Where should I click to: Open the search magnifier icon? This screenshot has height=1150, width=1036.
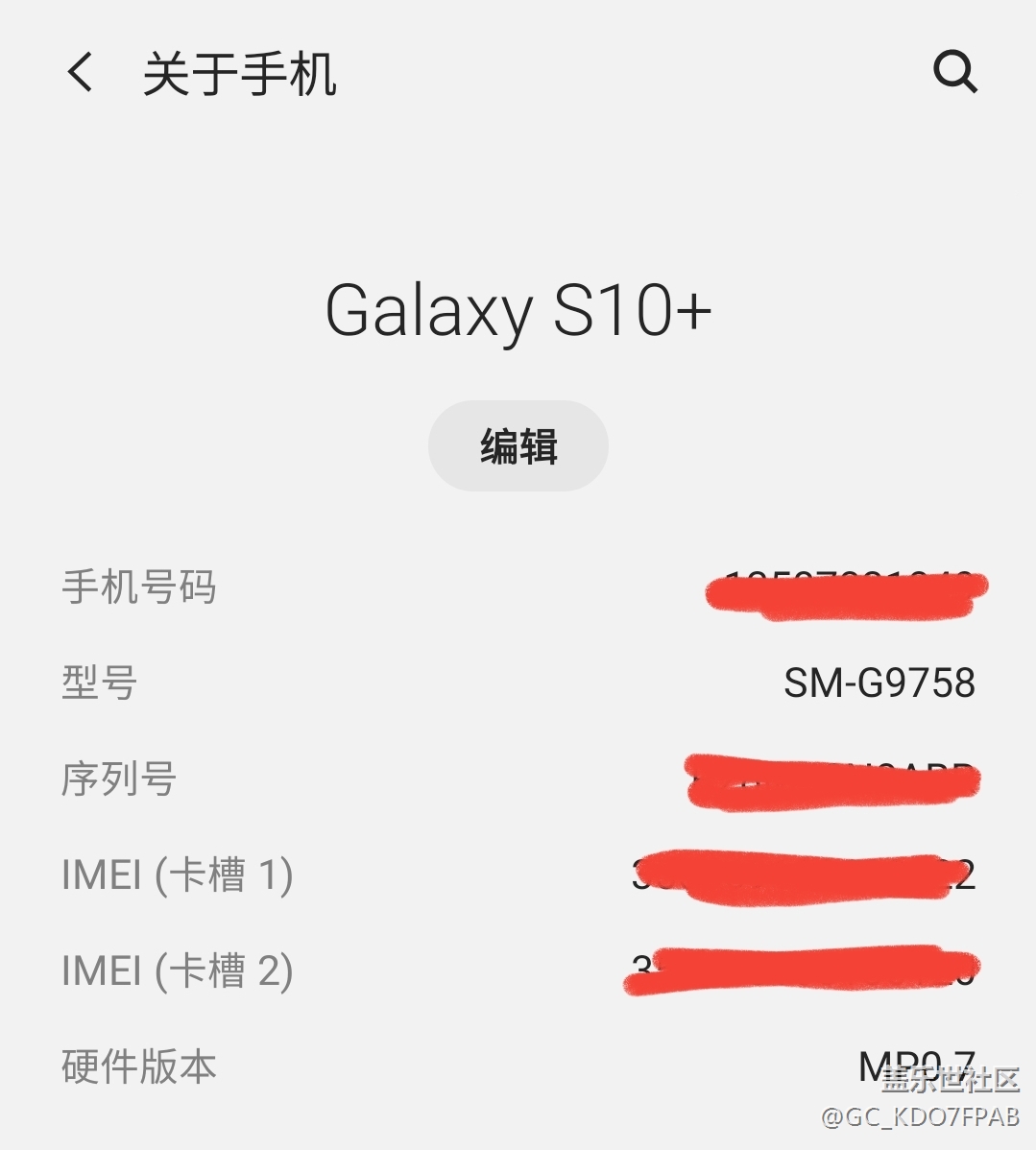click(955, 72)
